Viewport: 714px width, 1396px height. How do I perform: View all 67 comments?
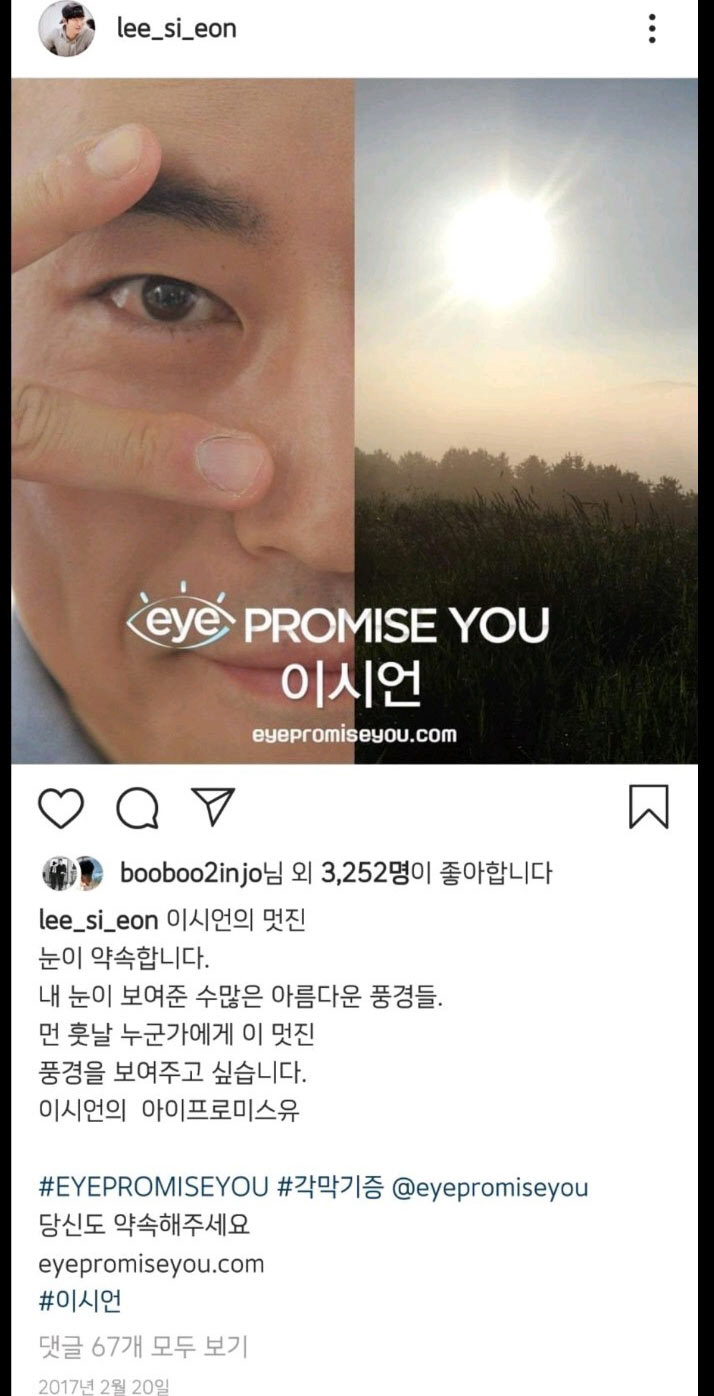(142, 1346)
